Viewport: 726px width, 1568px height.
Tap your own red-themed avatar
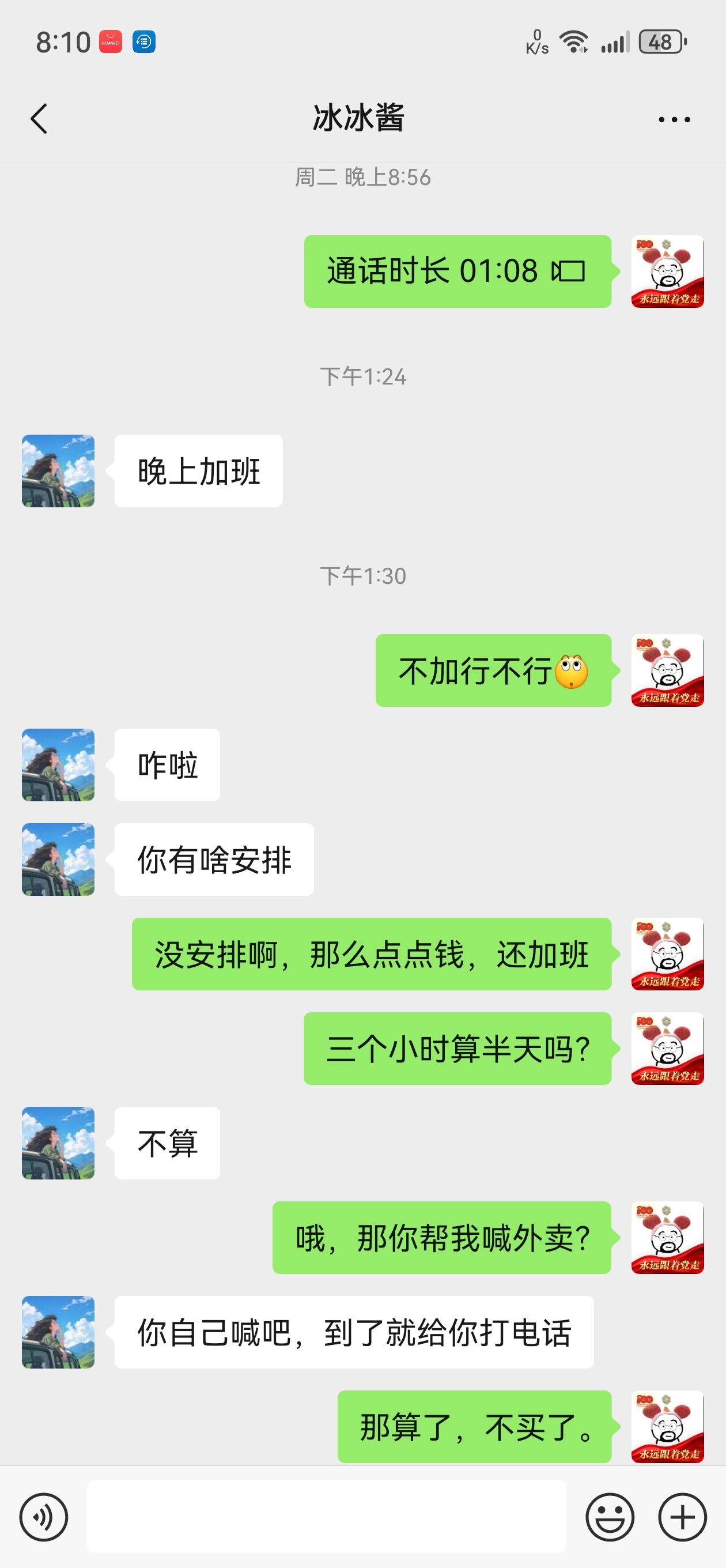click(x=667, y=272)
